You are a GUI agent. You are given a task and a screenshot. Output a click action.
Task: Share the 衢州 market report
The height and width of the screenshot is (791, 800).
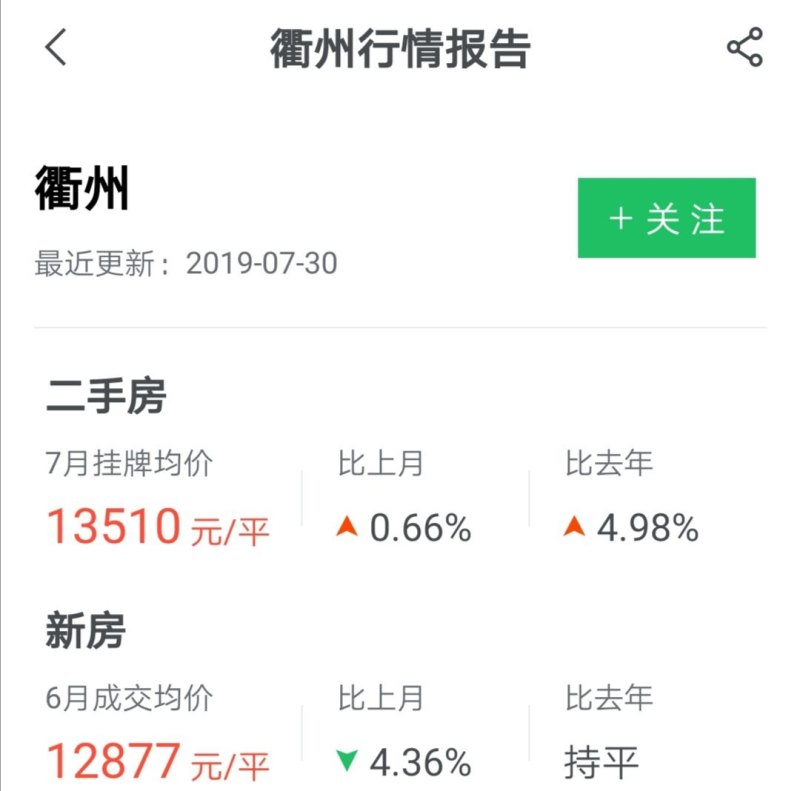tap(744, 47)
